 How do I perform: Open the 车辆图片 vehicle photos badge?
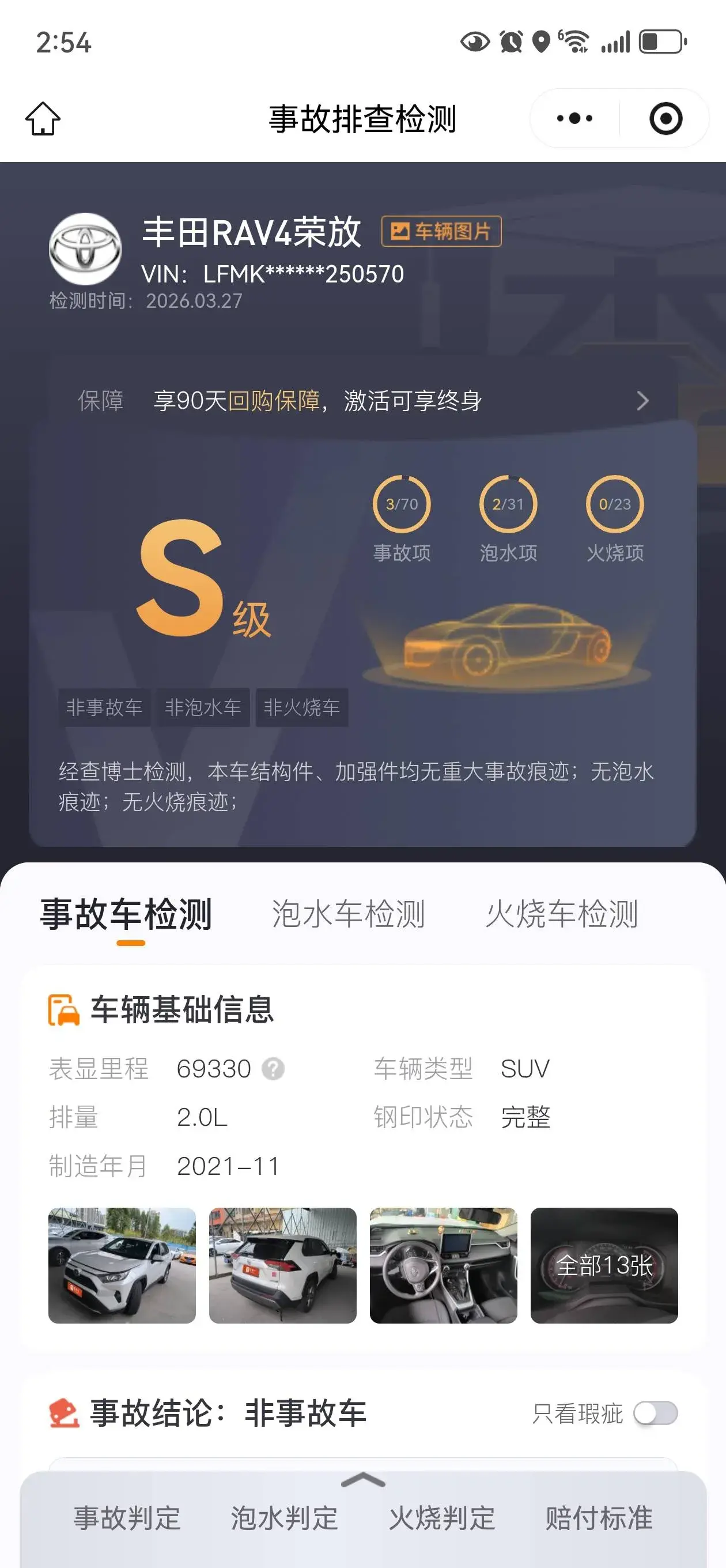(441, 231)
